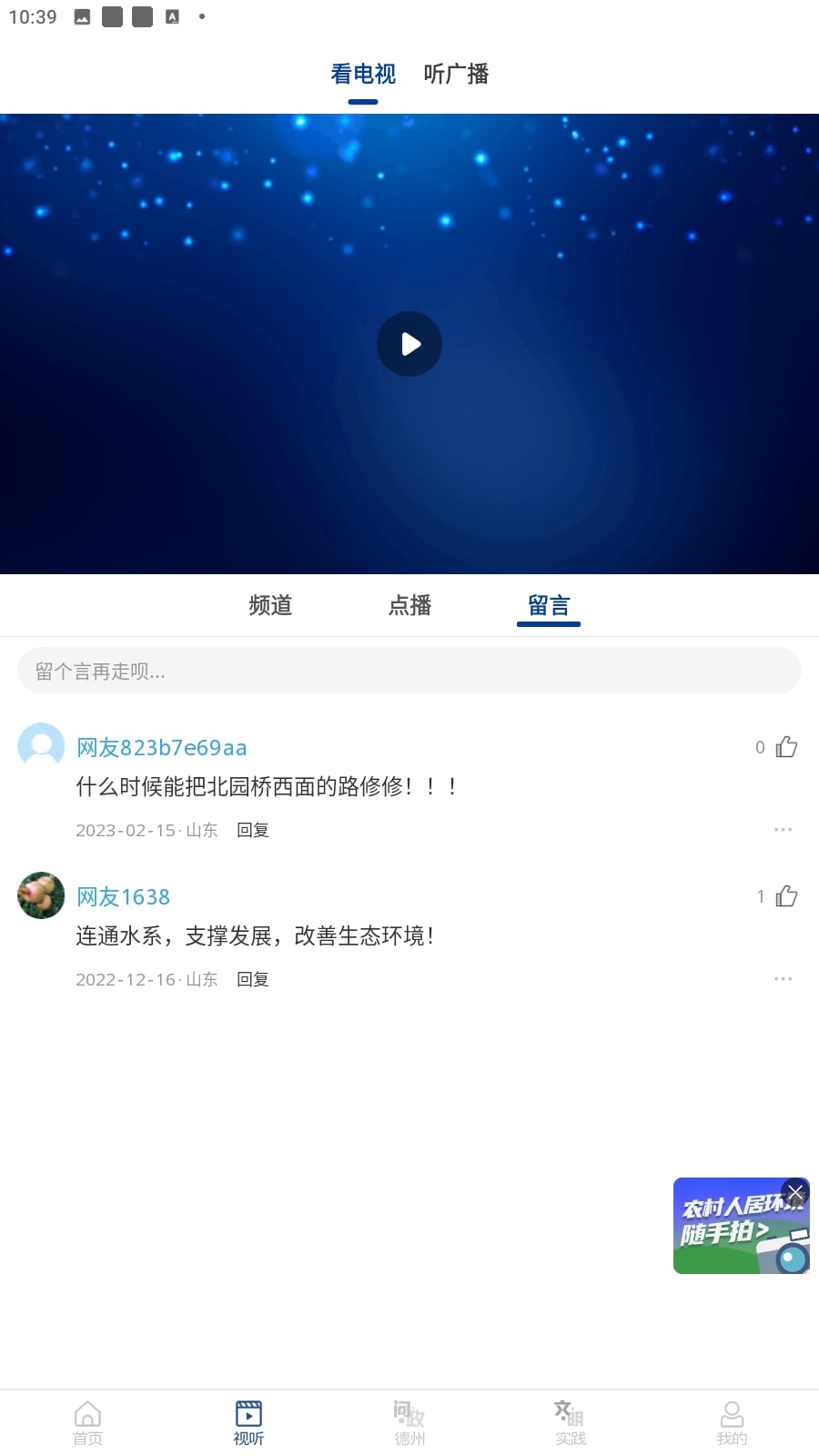
Task: Open more options for 网友1638's comment
Action: (x=783, y=979)
